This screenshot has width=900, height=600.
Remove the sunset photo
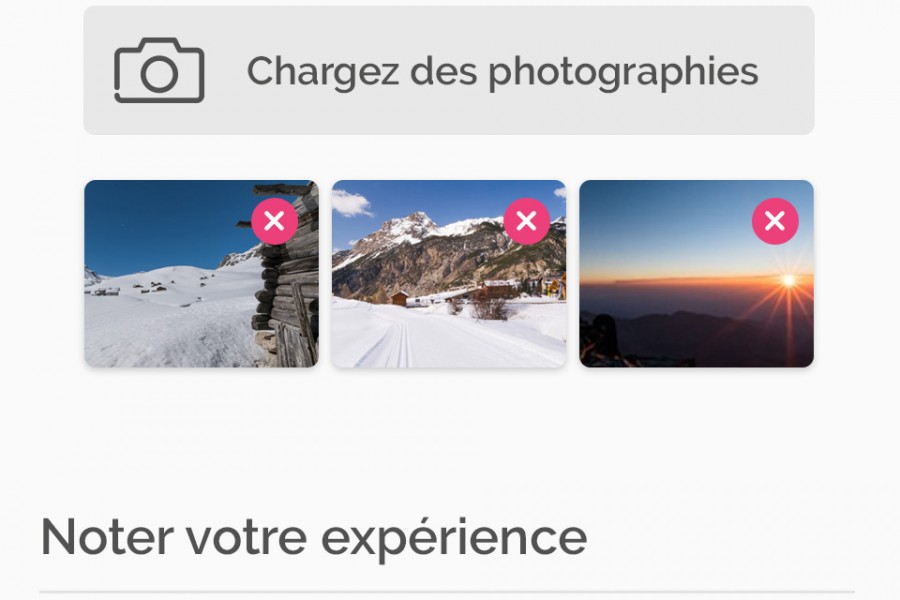point(775,221)
